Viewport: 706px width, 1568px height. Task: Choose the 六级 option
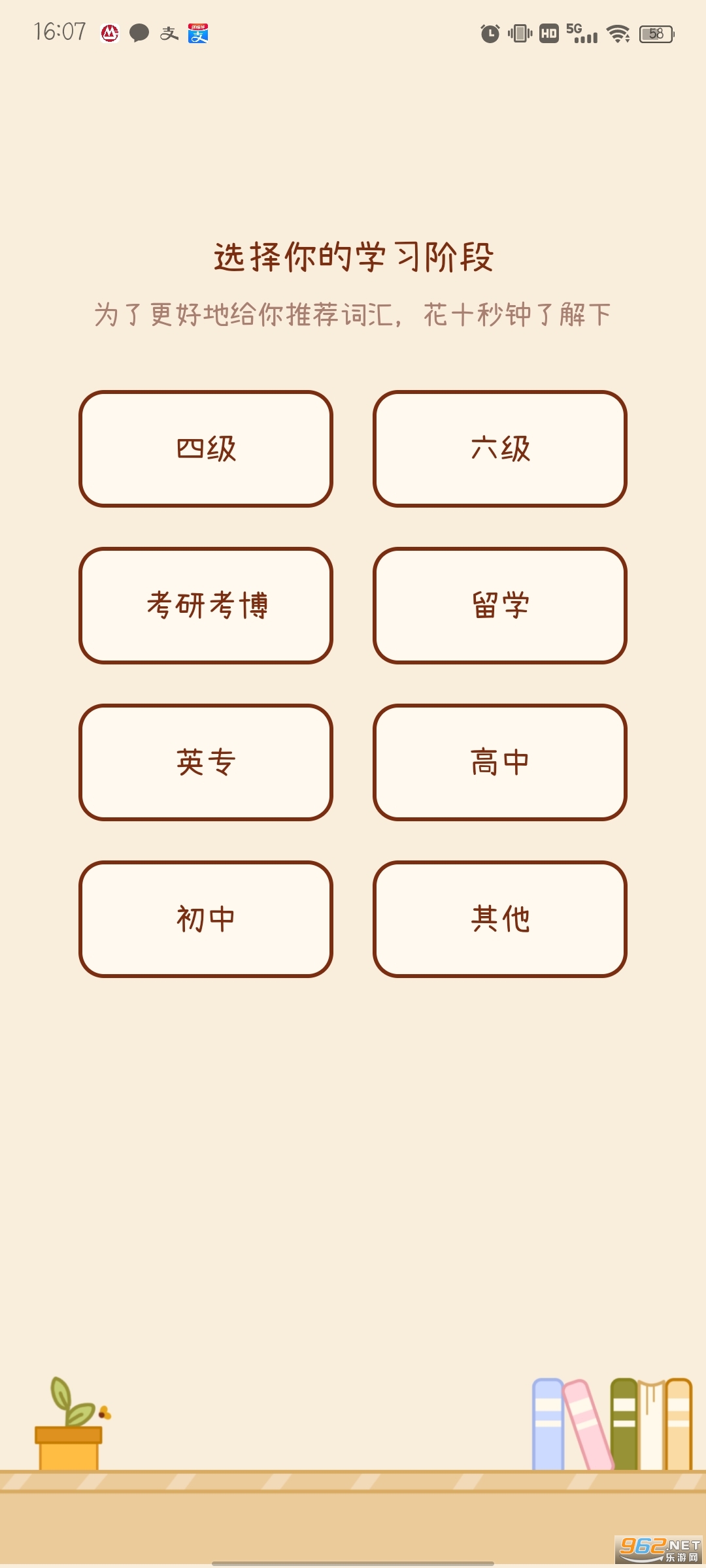click(500, 449)
